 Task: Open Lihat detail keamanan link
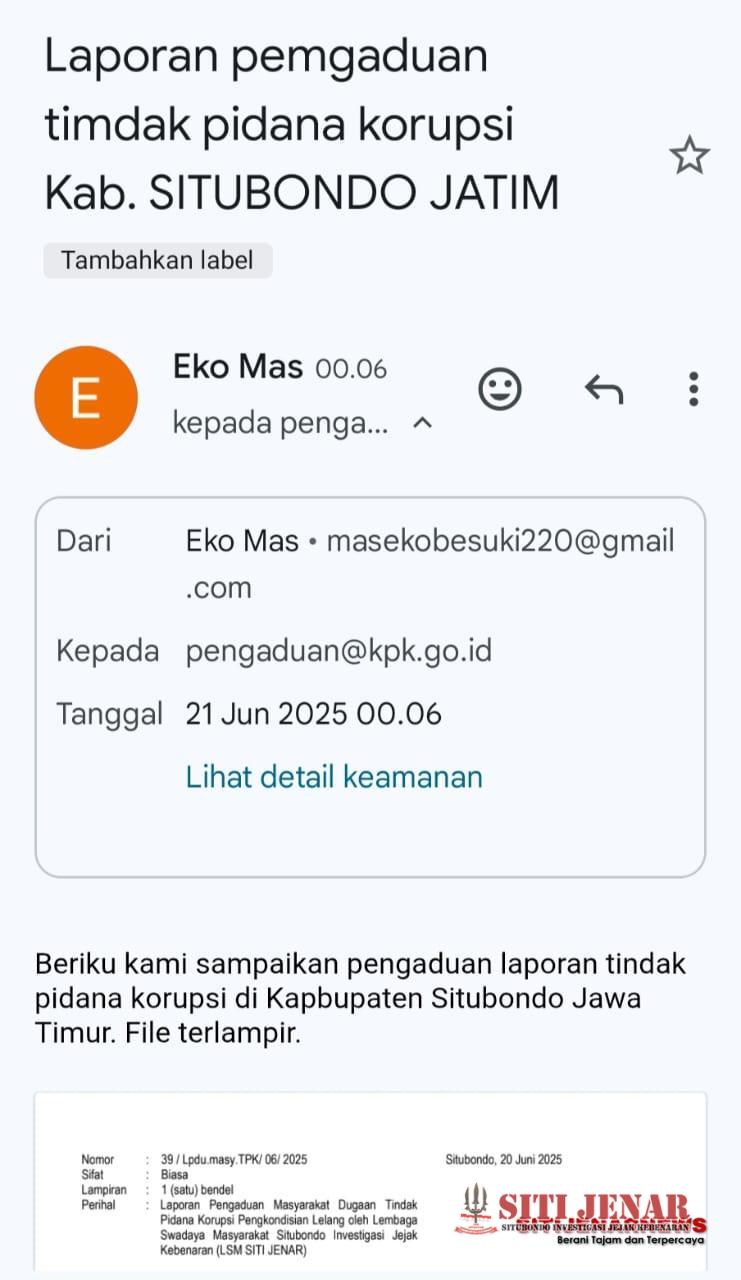334,777
